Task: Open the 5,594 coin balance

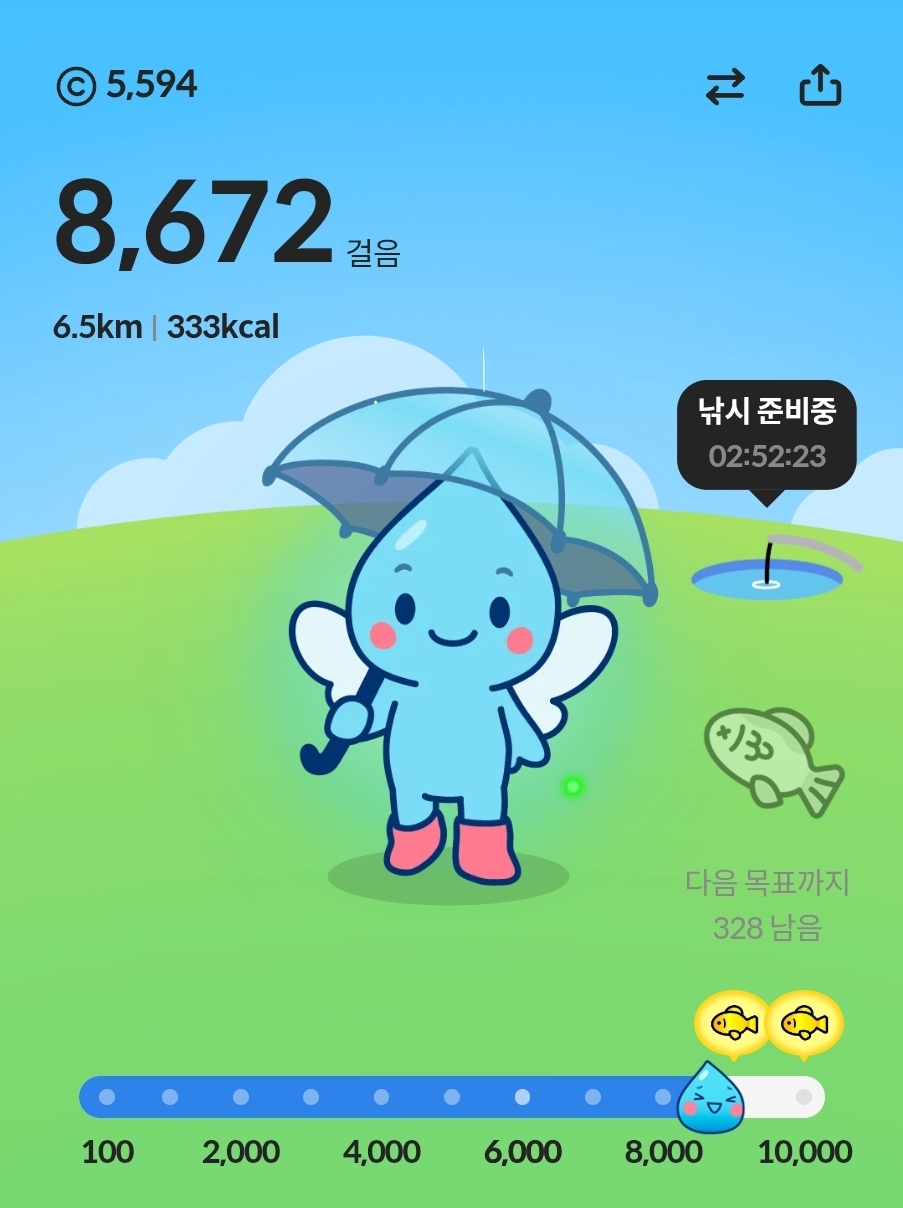Action: pos(127,86)
